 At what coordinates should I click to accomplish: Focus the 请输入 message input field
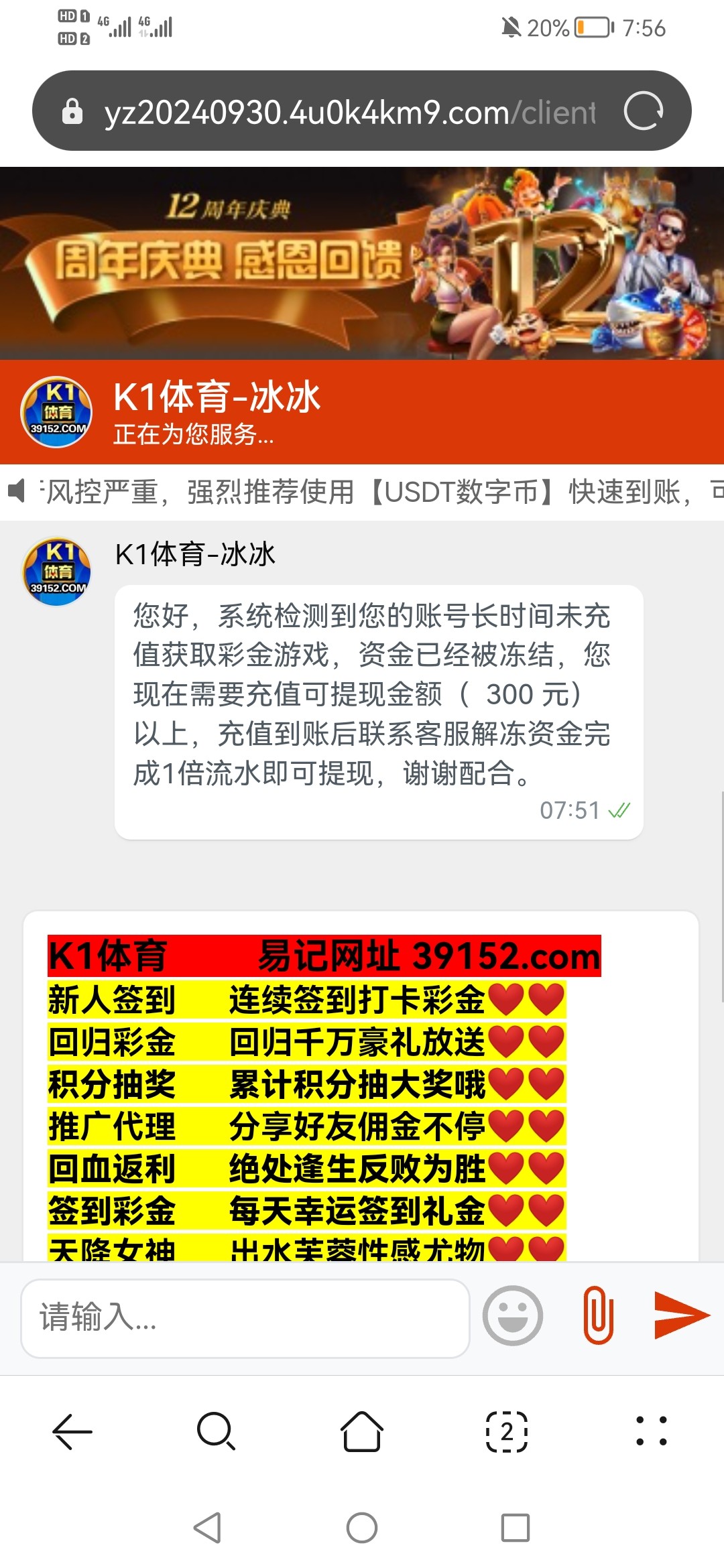[245, 1317]
